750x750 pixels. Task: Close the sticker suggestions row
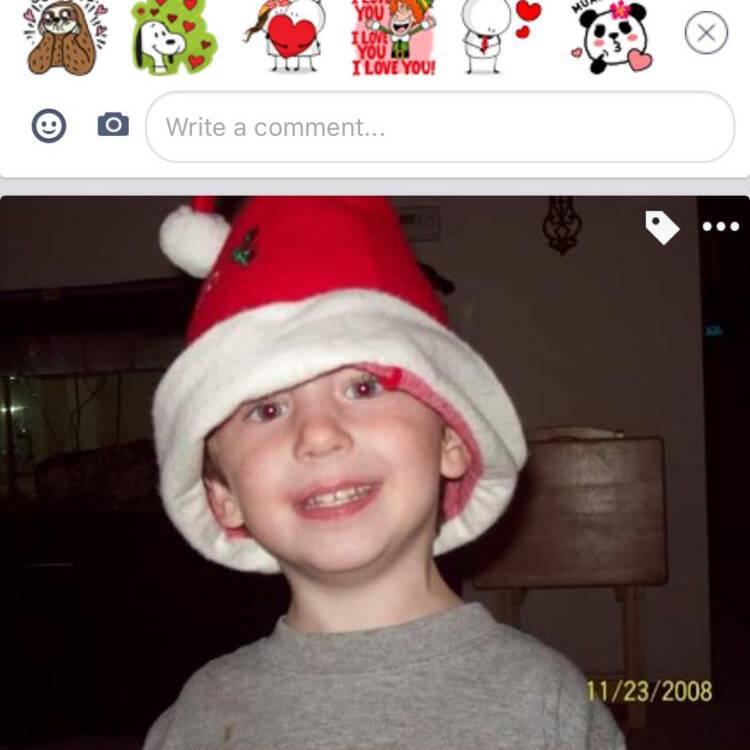(706, 33)
